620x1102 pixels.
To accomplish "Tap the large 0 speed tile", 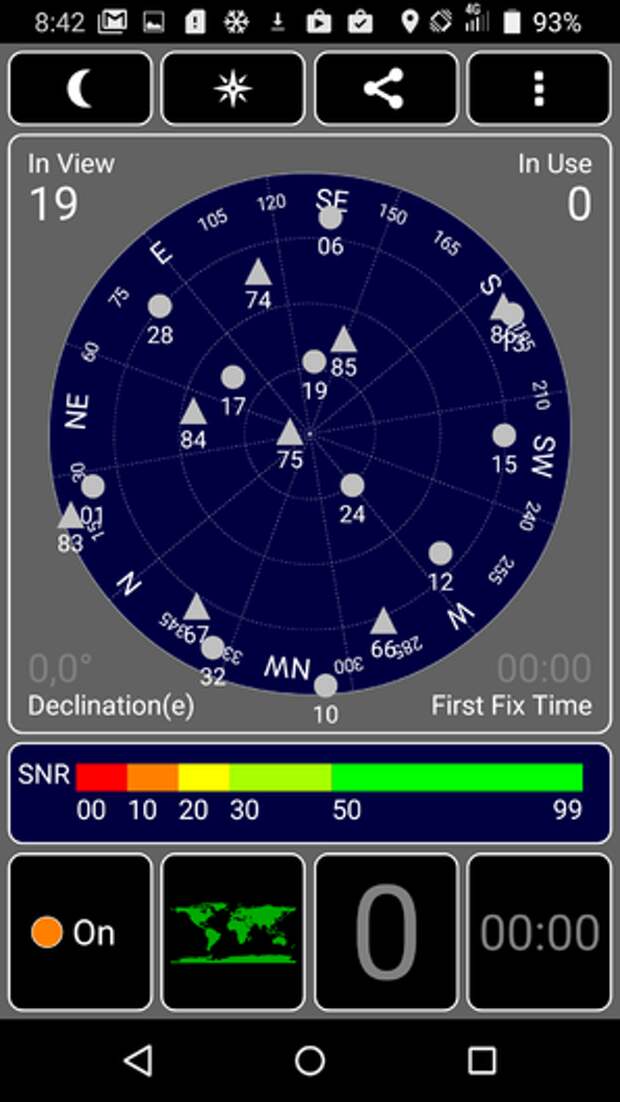I will [386, 932].
